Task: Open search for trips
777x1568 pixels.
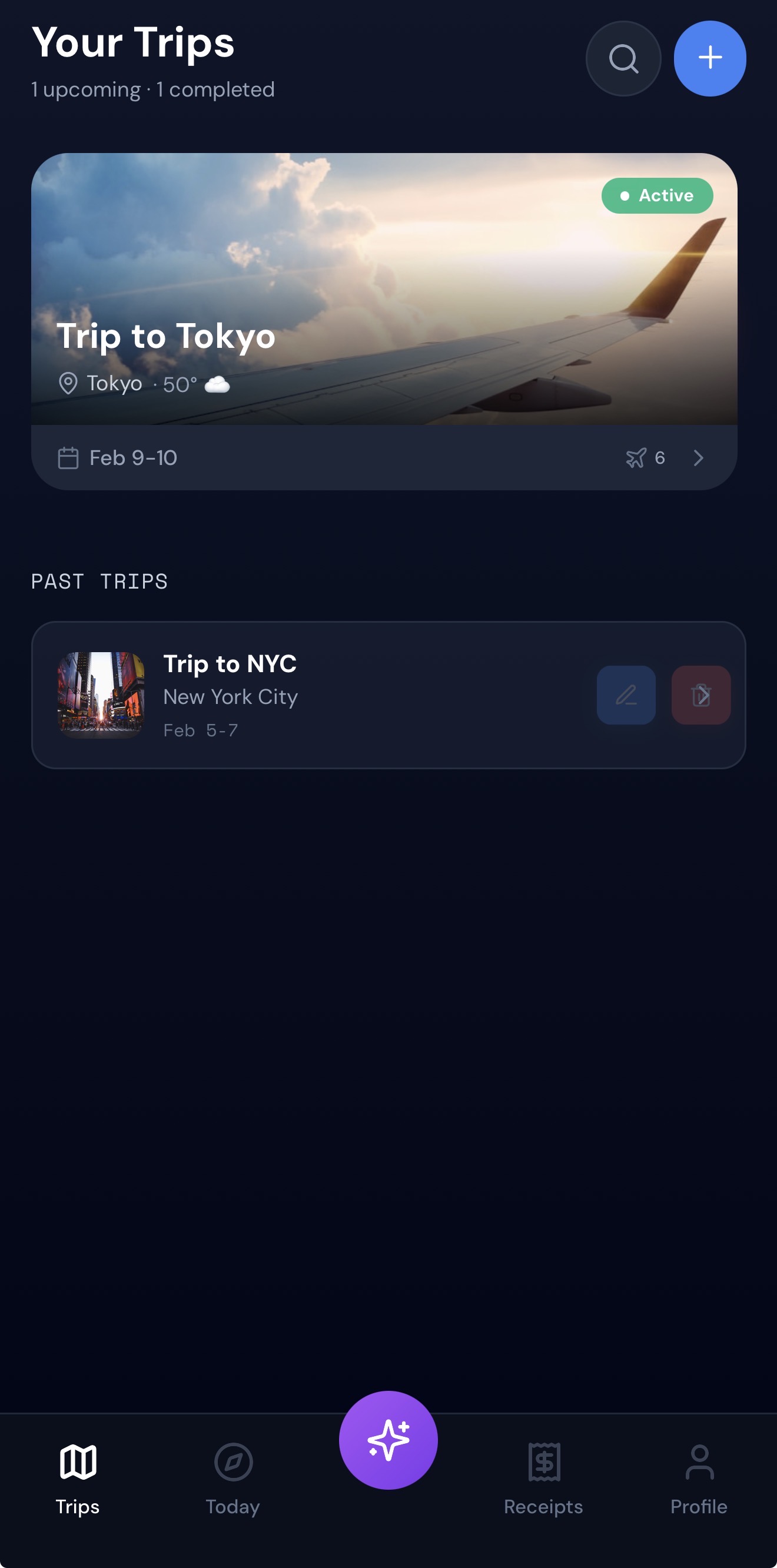Action: pyautogui.click(x=623, y=58)
